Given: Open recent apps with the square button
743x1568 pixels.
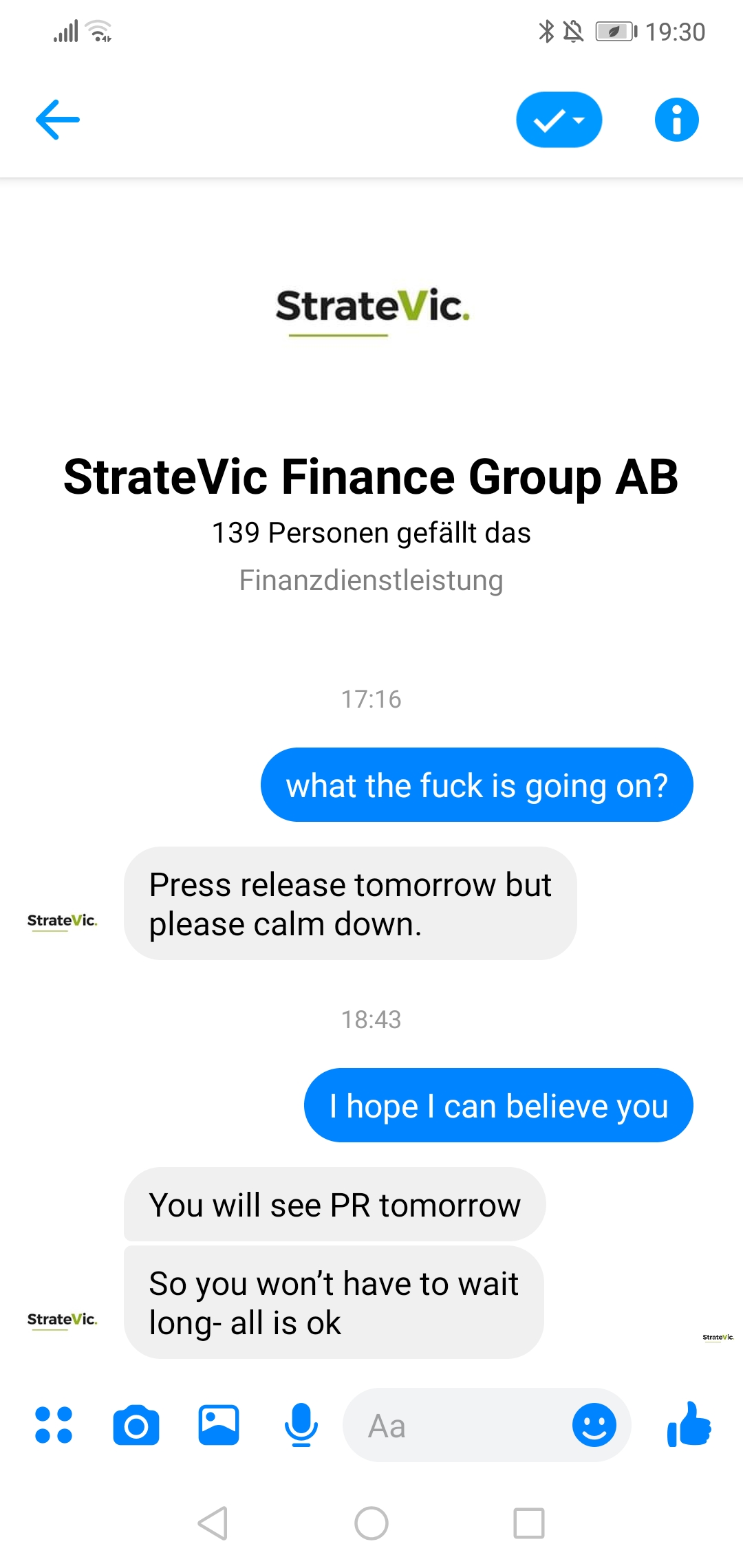Looking at the screenshot, I should [x=529, y=1523].
